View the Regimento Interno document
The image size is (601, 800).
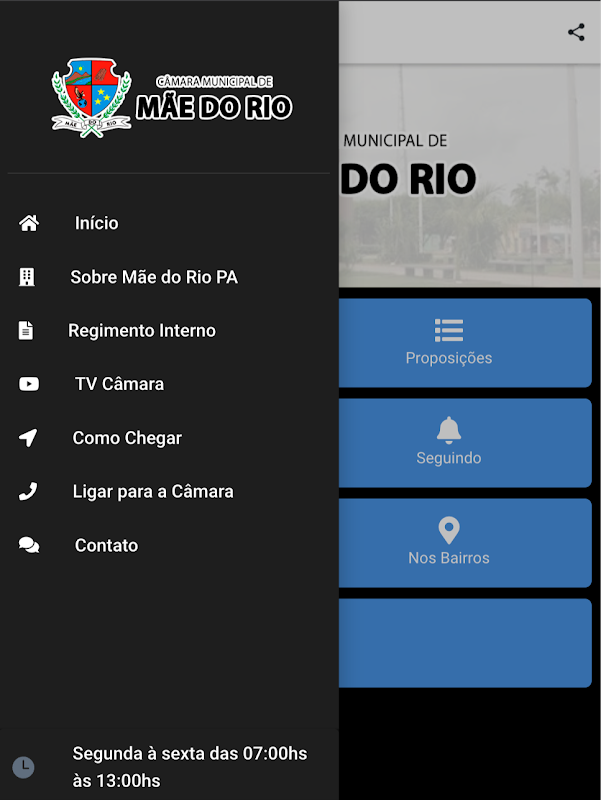pyautogui.click(x=141, y=330)
